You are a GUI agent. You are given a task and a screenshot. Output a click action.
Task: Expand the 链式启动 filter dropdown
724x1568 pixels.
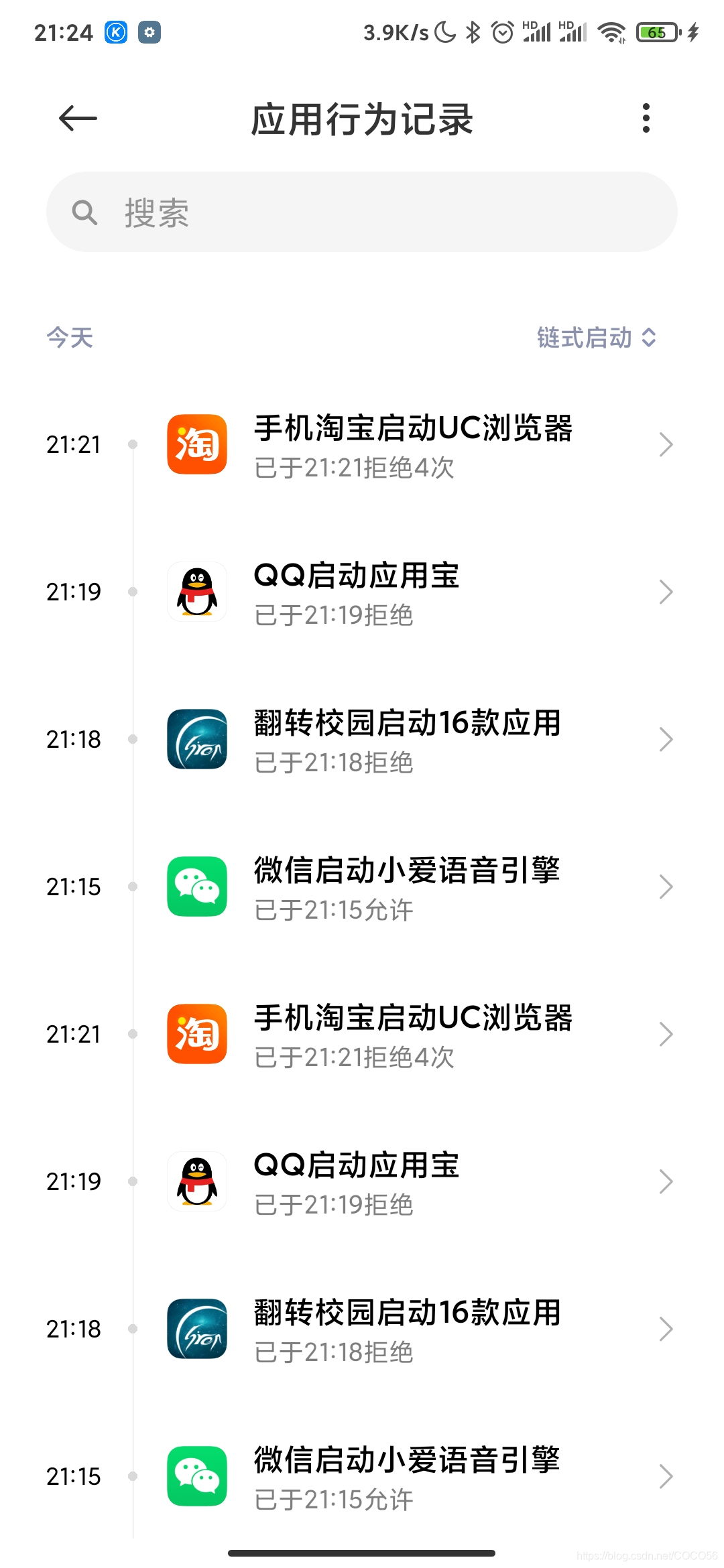[596, 338]
